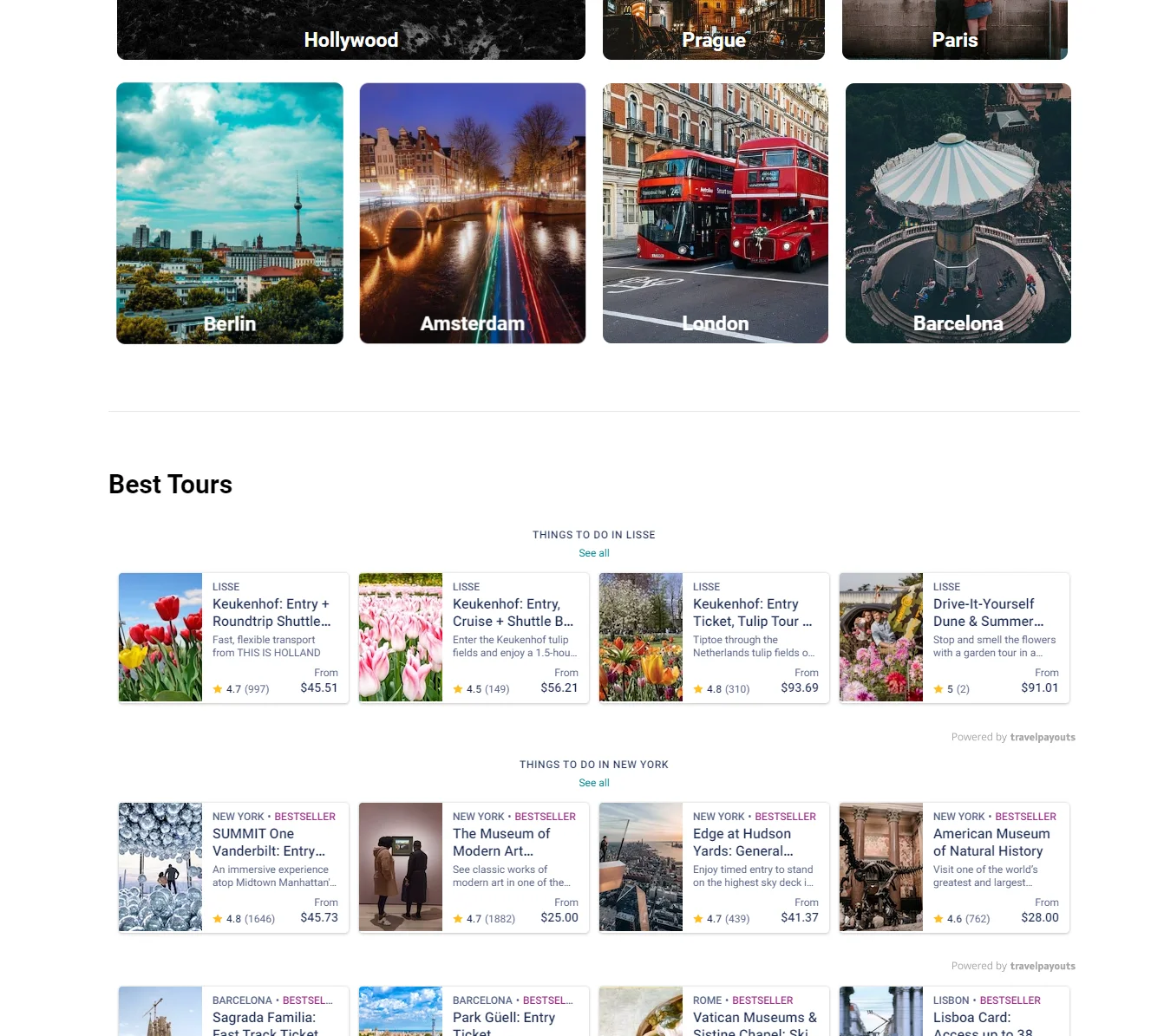
Task: Open the Paris destination tile
Action: (954, 31)
